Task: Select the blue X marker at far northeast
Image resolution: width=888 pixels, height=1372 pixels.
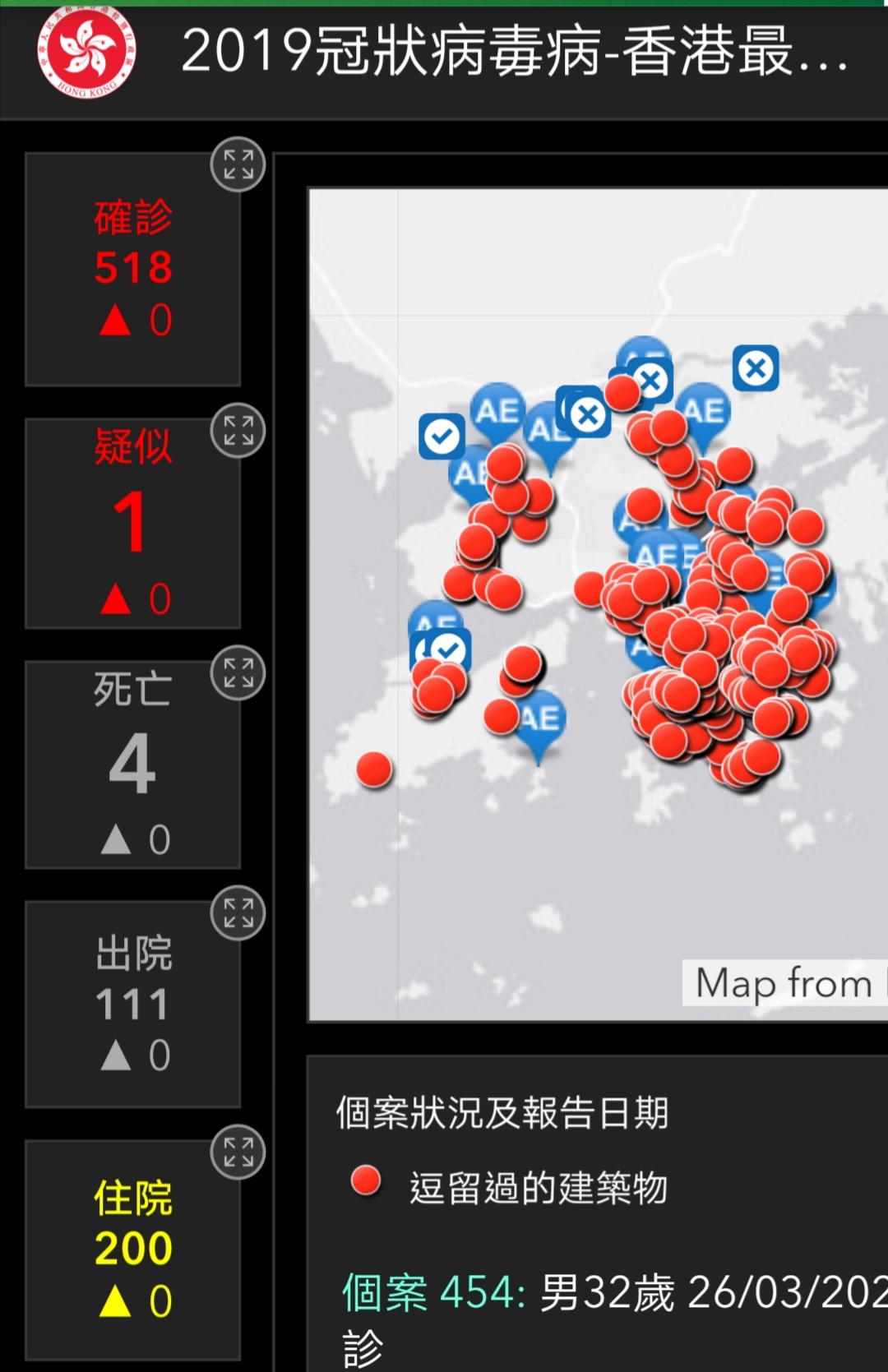Action: (x=756, y=367)
